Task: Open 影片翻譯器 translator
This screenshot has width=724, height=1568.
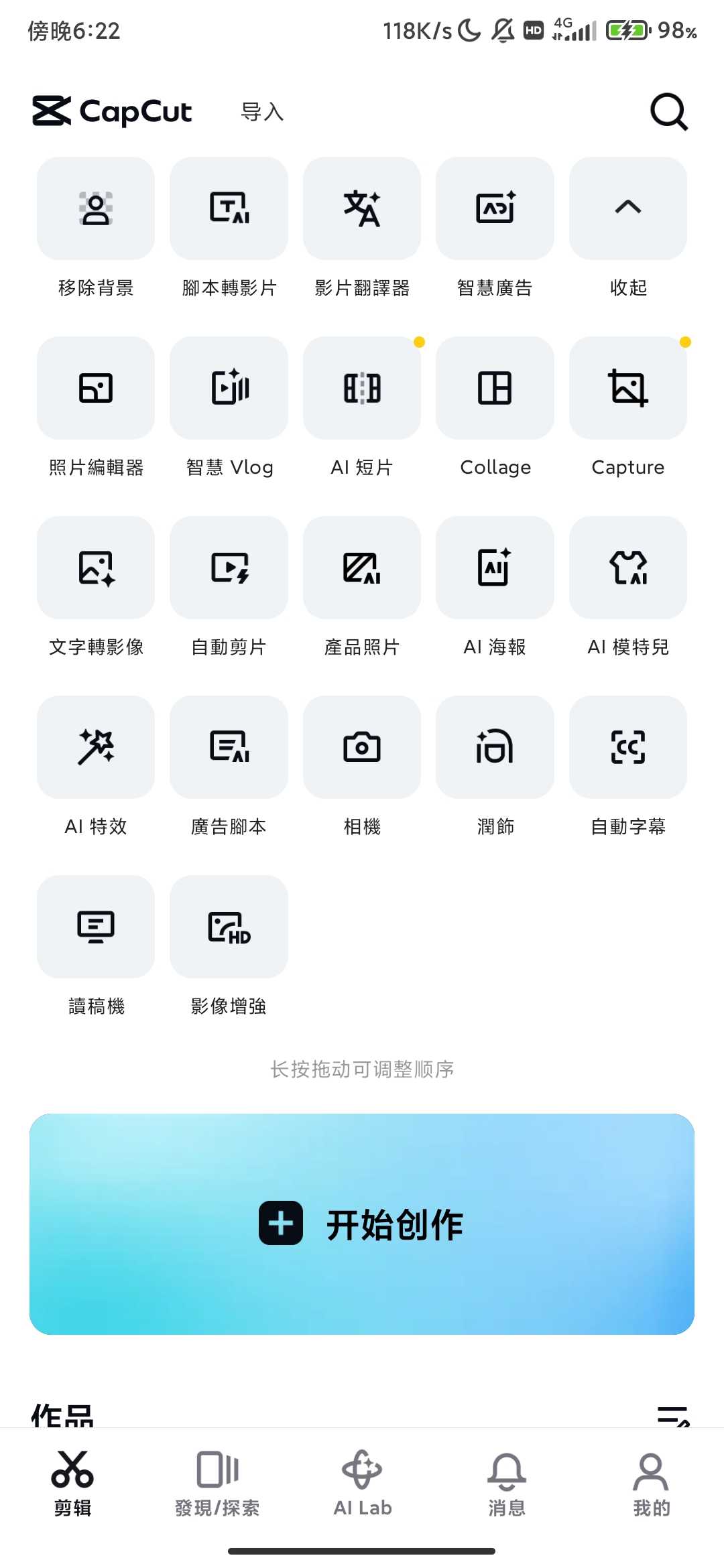Action: click(362, 208)
